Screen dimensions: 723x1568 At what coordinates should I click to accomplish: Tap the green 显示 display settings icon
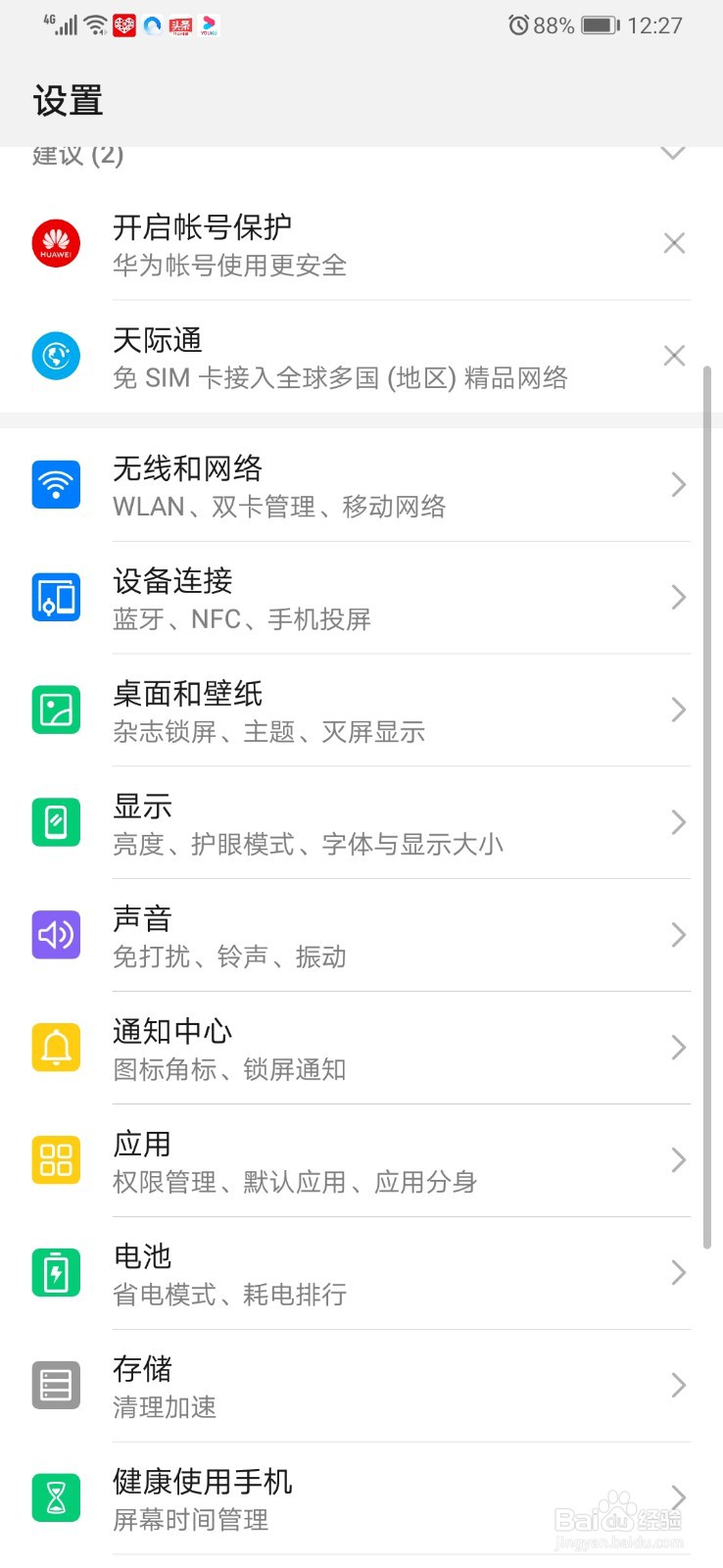pyautogui.click(x=55, y=822)
